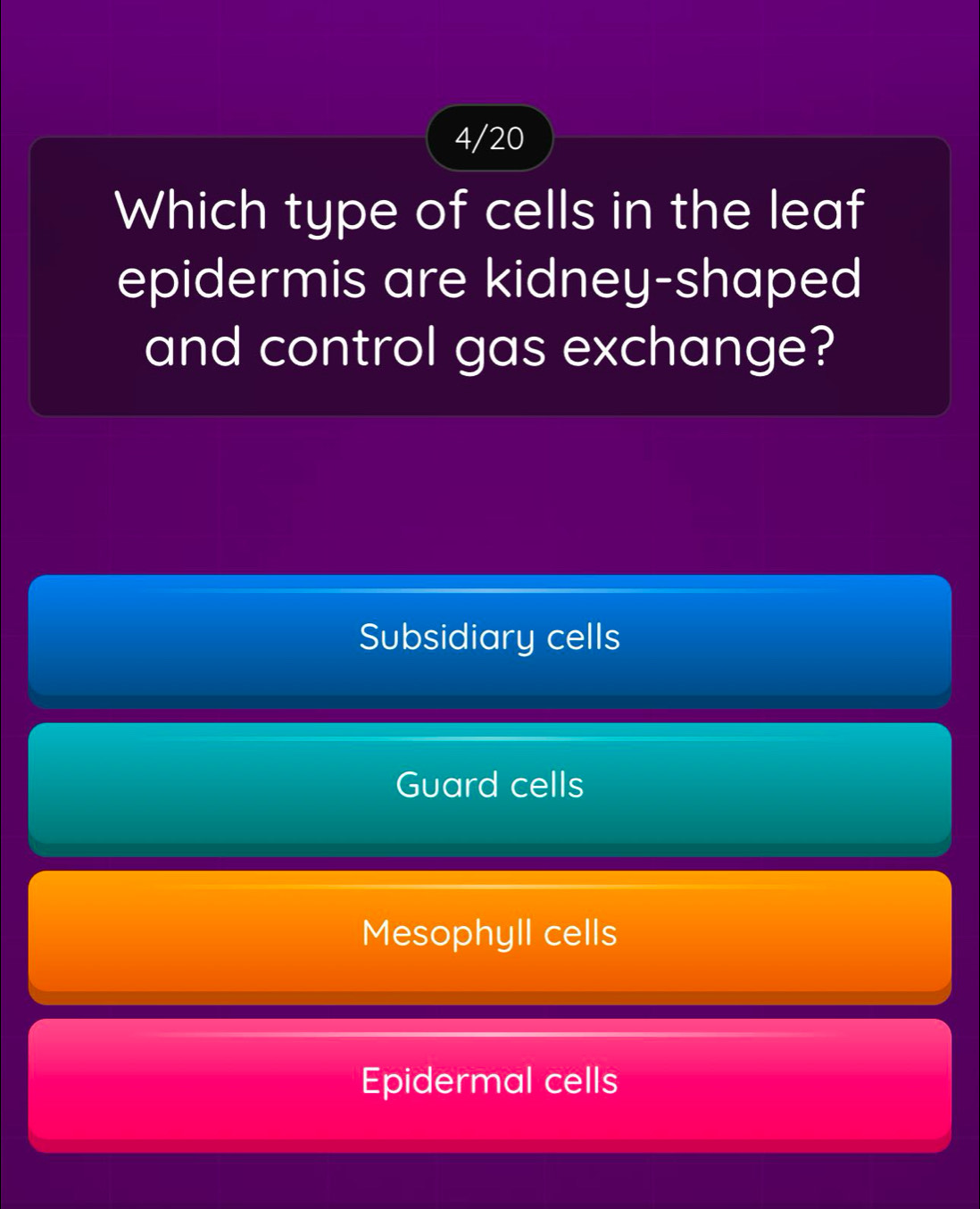The width and height of the screenshot is (980, 1209).
Task: Choose 'Subsidiary cells' as your answer
Action: coord(490,638)
